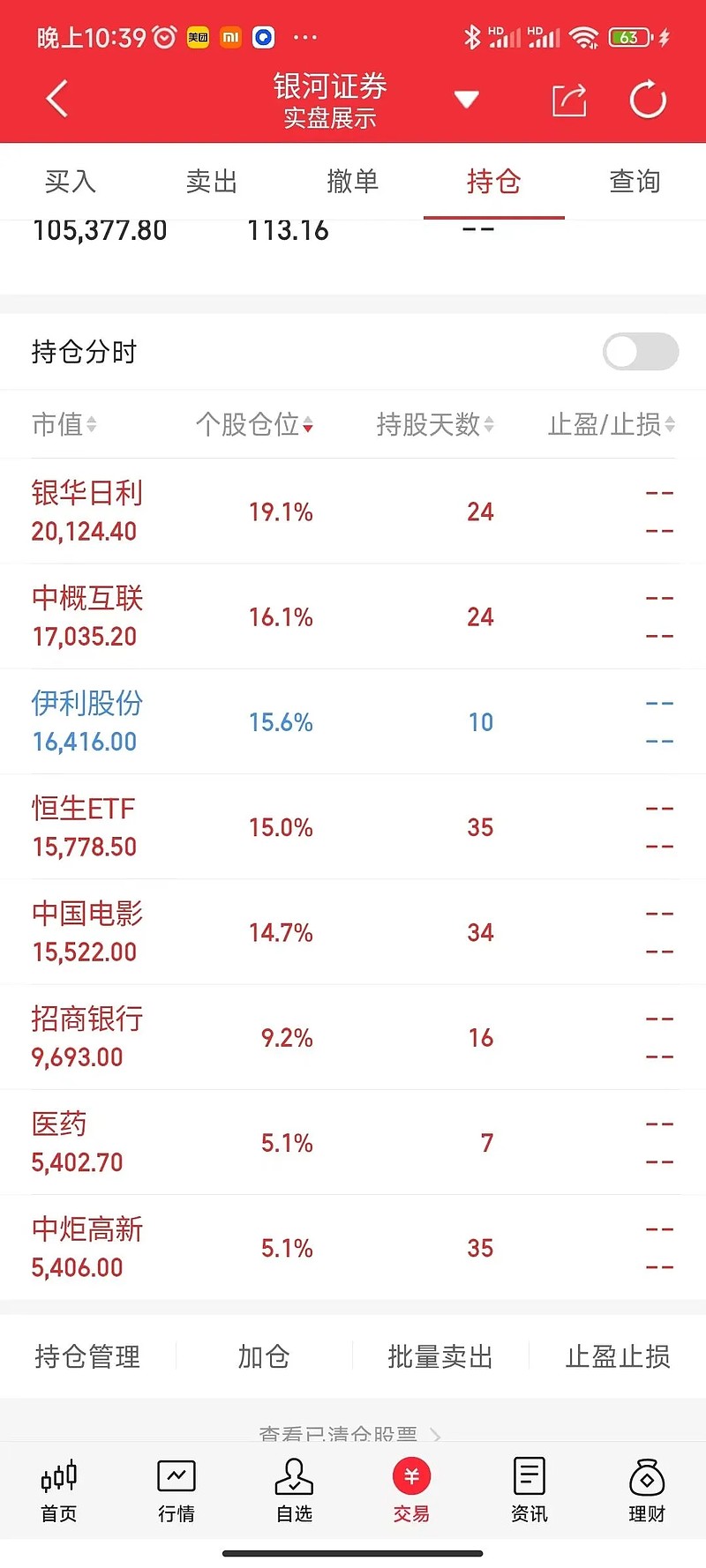Switch to the 卖出 tab

tap(212, 182)
